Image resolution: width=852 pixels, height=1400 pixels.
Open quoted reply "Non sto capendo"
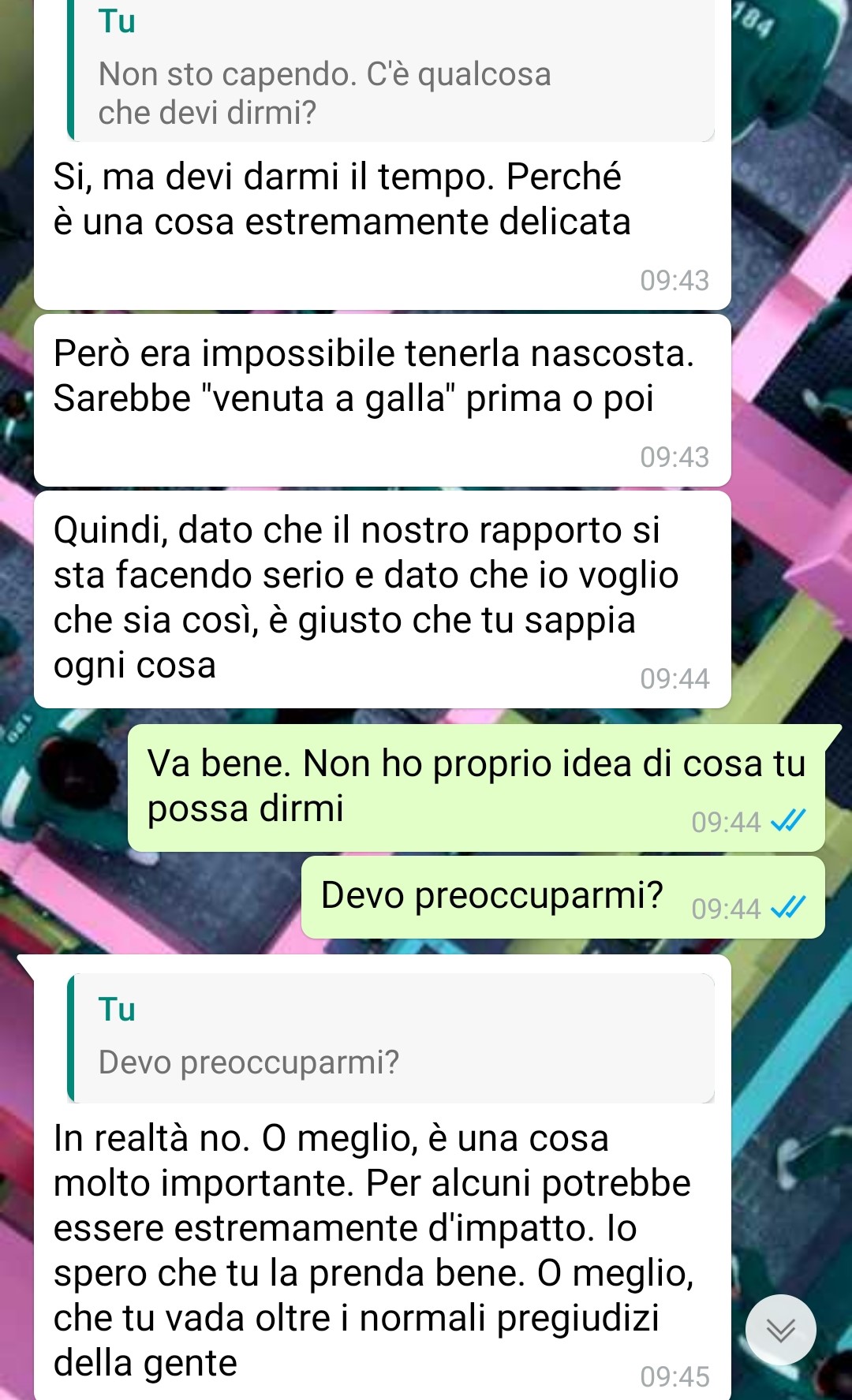point(391,70)
